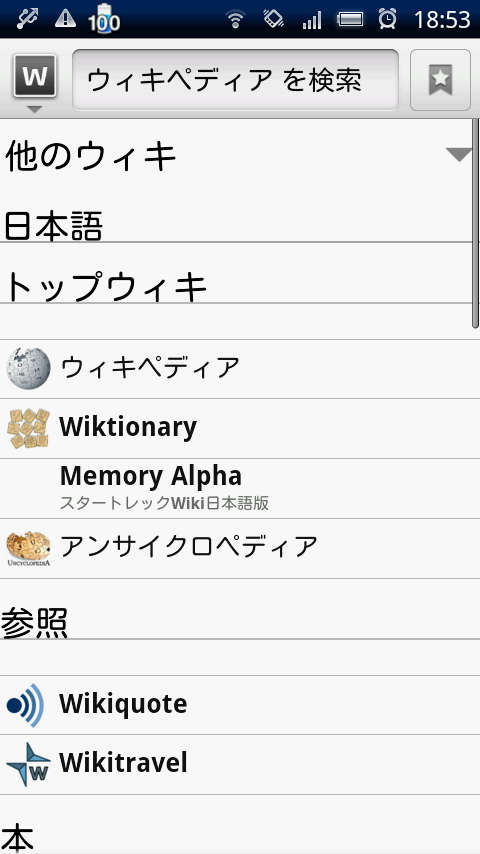Image resolution: width=480 pixels, height=854 pixels.
Task: Open the W wiki selector dropdown
Action: pyautogui.click(x=34, y=80)
